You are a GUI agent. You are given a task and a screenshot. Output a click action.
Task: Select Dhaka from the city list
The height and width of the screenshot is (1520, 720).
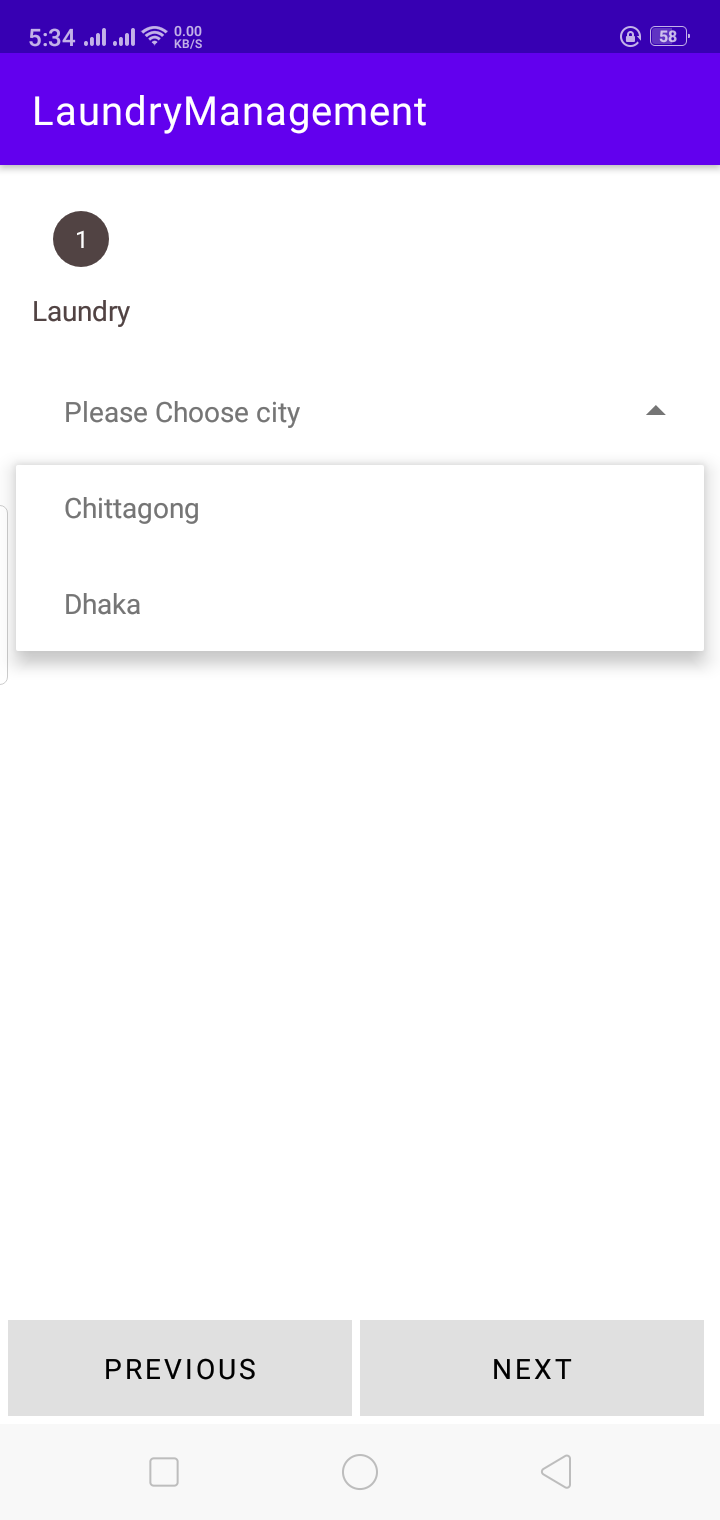[x=102, y=604]
